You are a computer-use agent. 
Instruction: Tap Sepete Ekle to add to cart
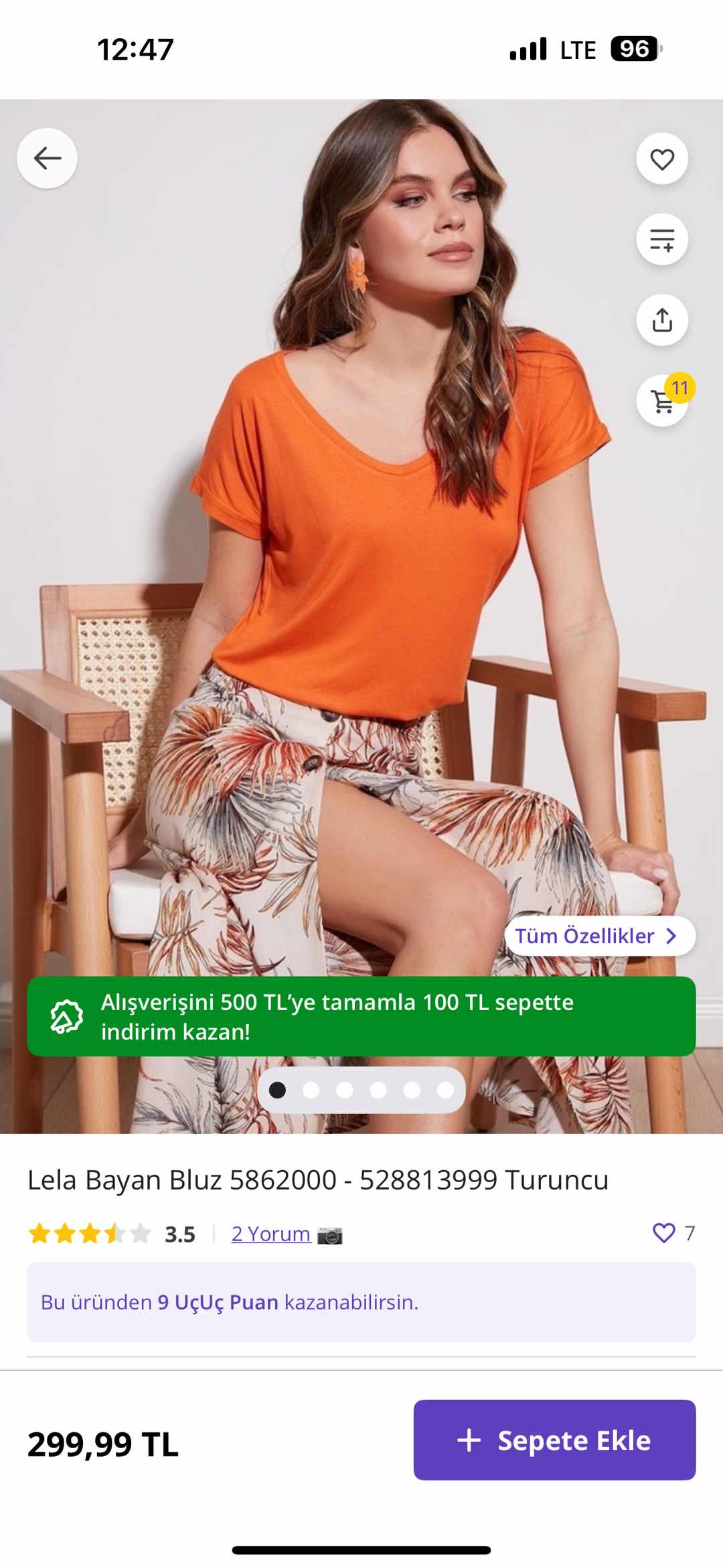pyautogui.click(x=554, y=1440)
